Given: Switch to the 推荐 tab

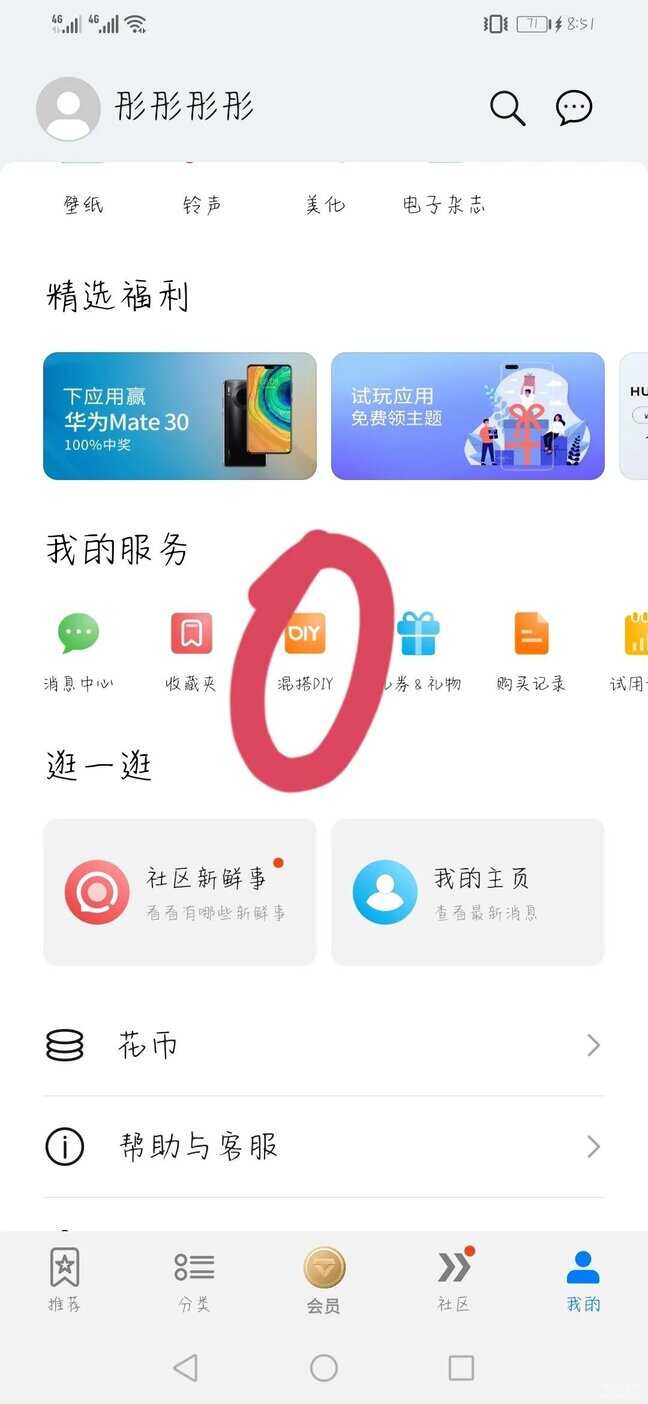Looking at the screenshot, I should (65, 1280).
